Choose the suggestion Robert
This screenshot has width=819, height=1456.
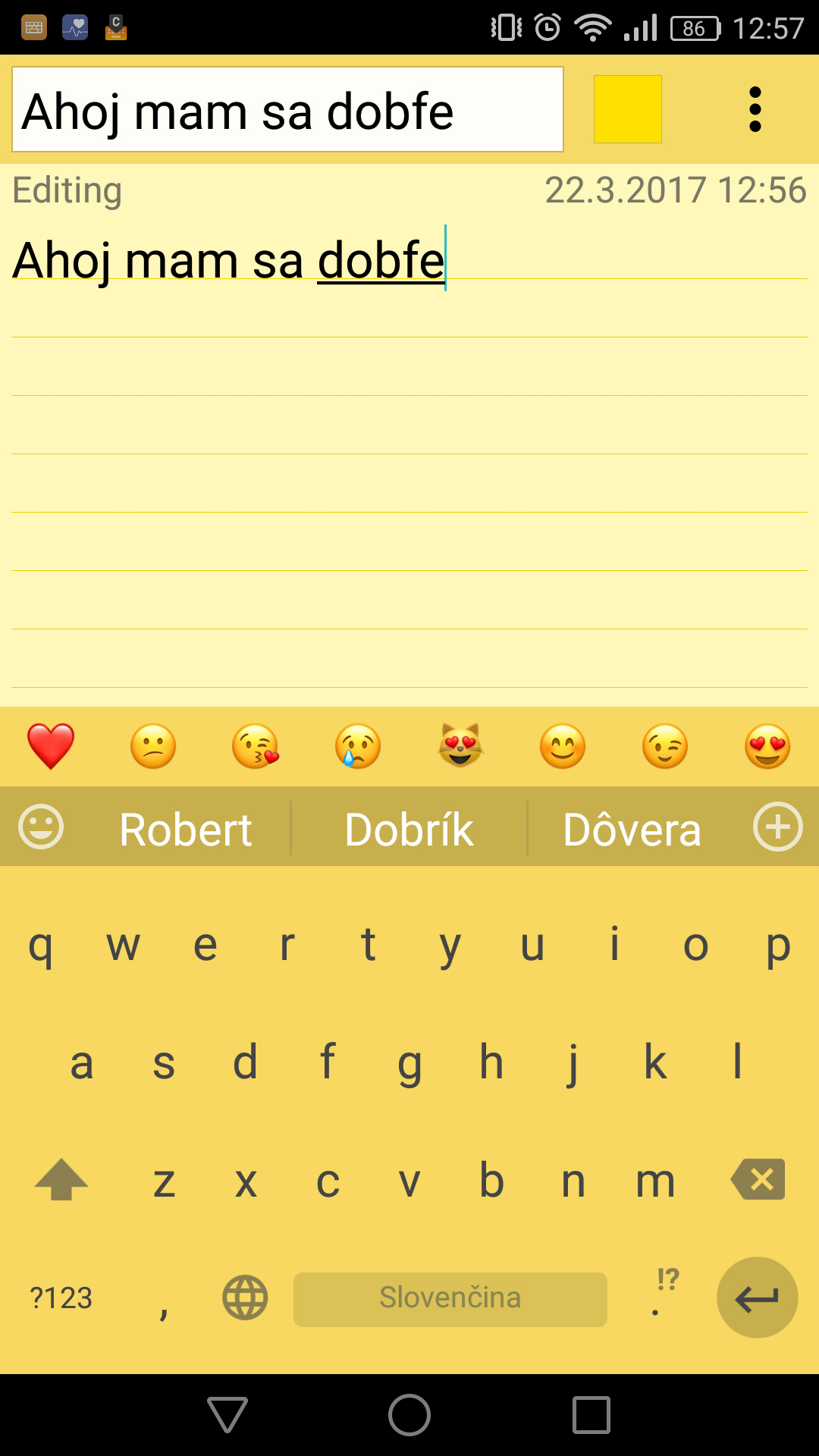point(185,829)
